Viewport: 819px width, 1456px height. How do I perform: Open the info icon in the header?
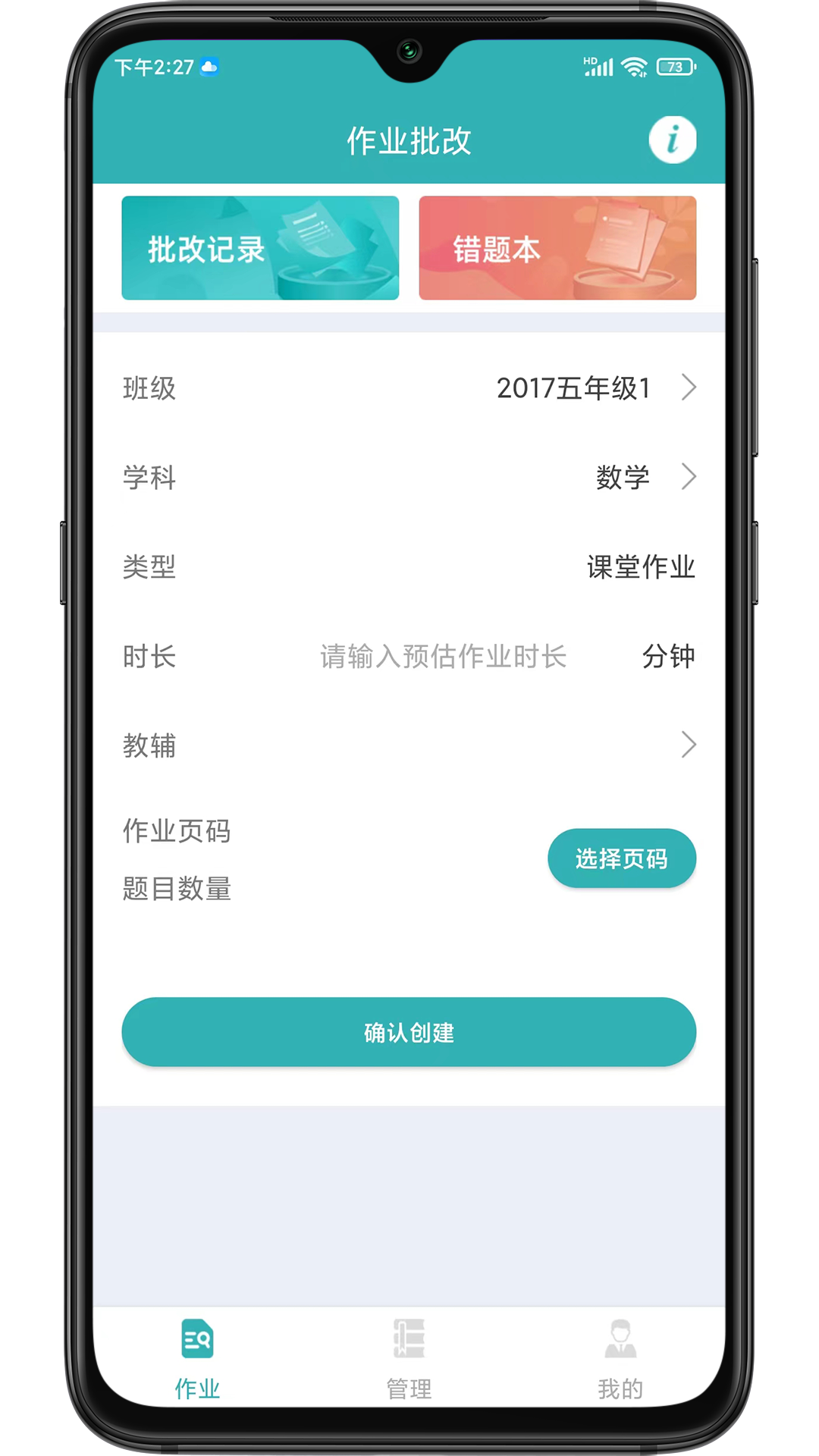[x=672, y=140]
